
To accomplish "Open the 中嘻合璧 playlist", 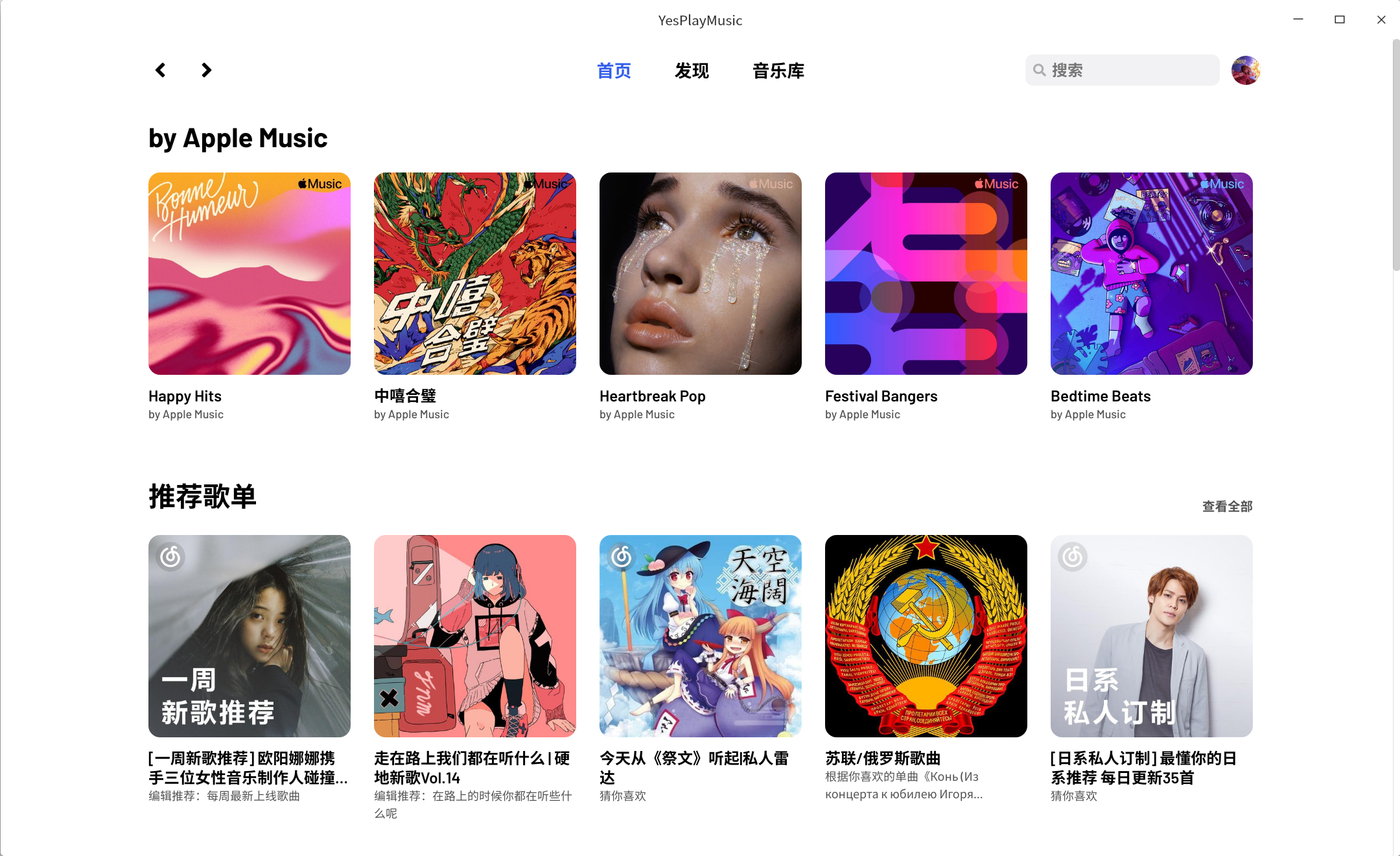I will click(475, 274).
